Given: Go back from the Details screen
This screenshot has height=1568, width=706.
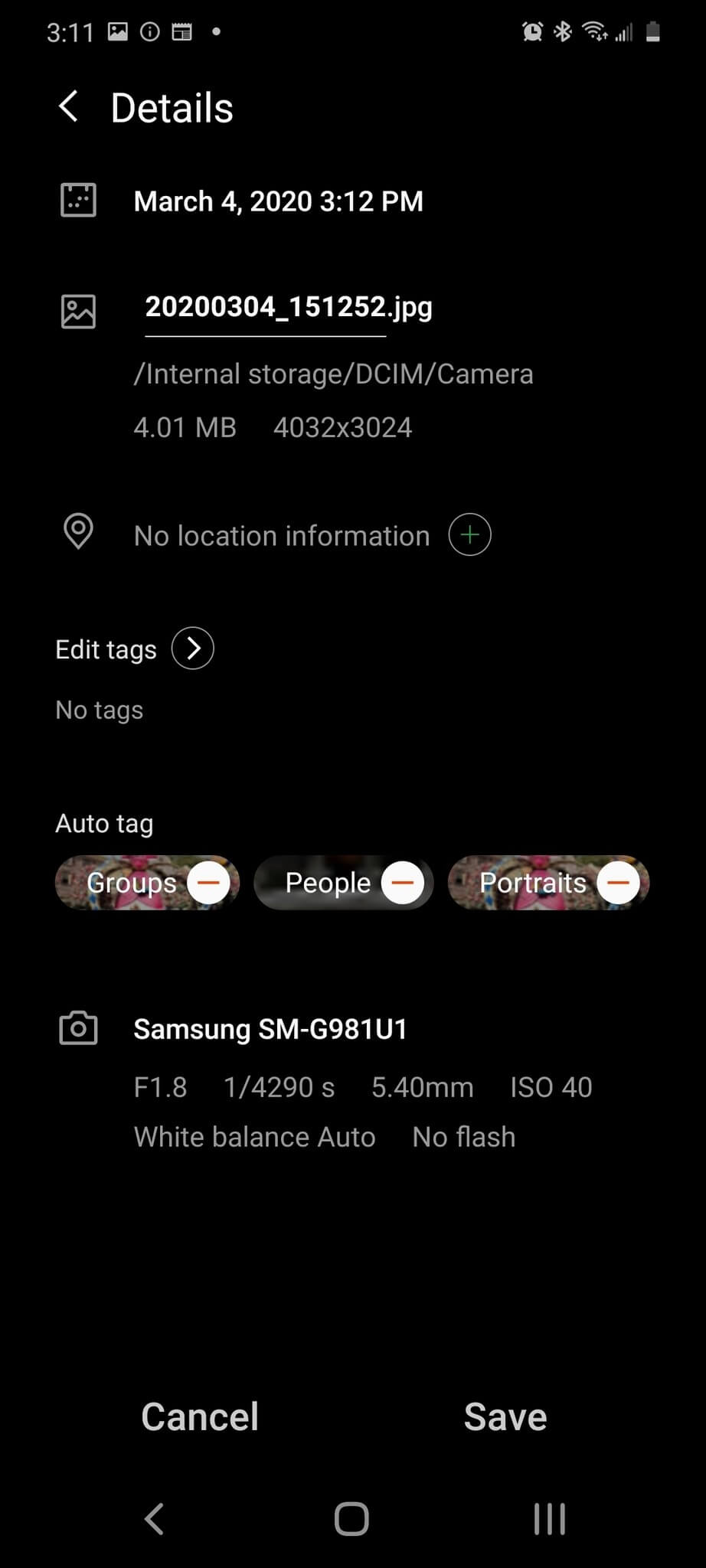Looking at the screenshot, I should pos(69,106).
